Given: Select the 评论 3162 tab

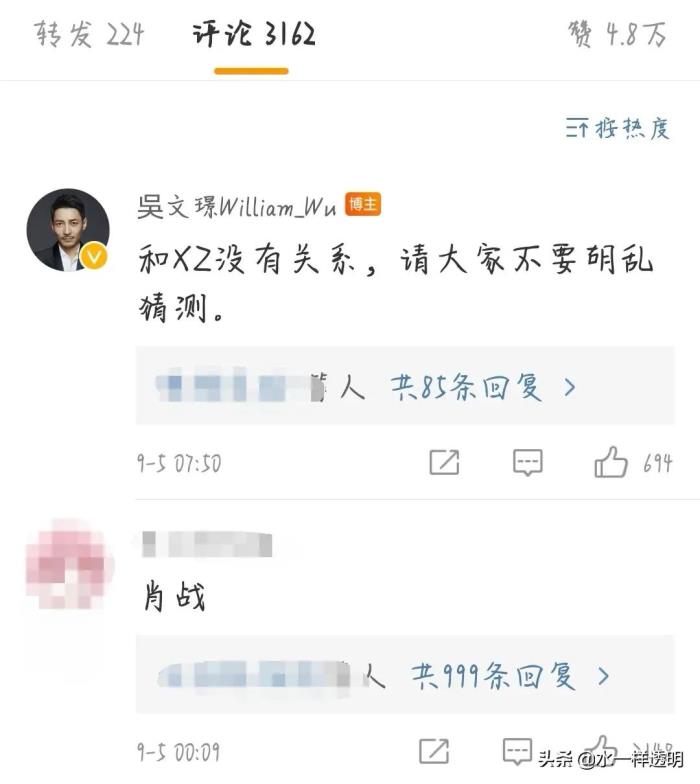Looking at the screenshot, I should pyautogui.click(x=253, y=36).
